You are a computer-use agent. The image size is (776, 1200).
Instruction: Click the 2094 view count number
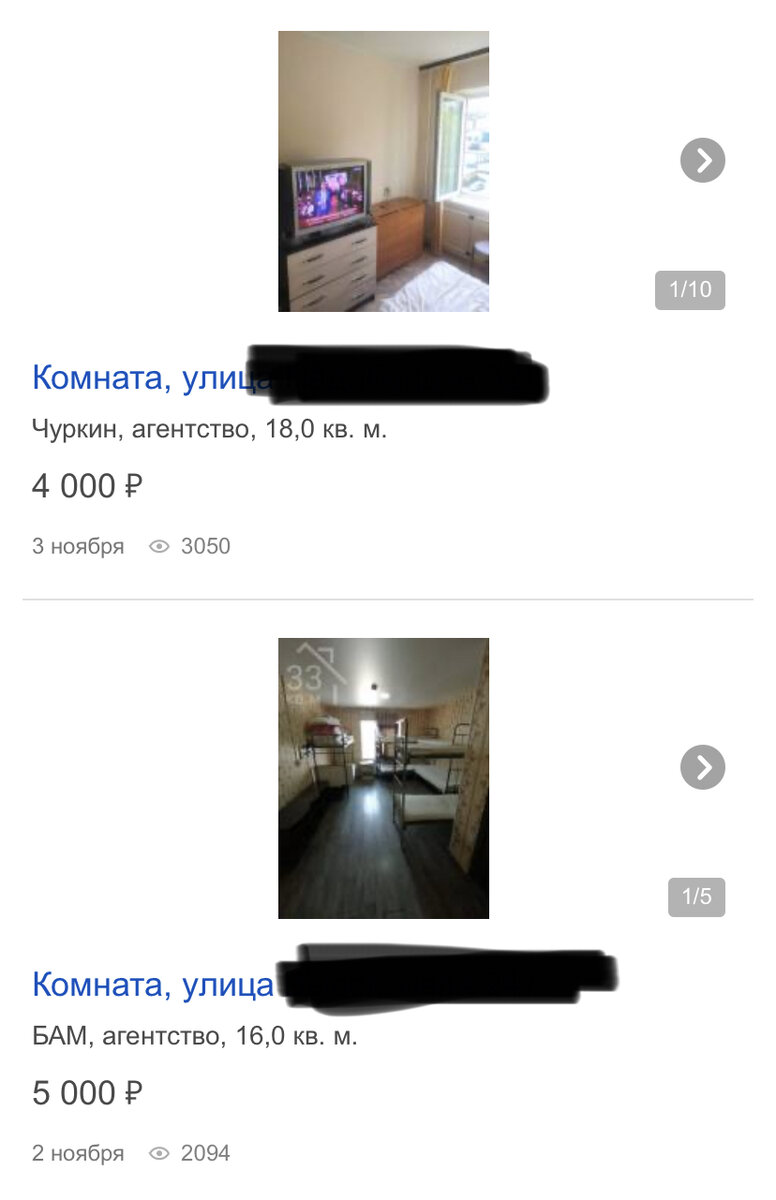tap(207, 1153)
